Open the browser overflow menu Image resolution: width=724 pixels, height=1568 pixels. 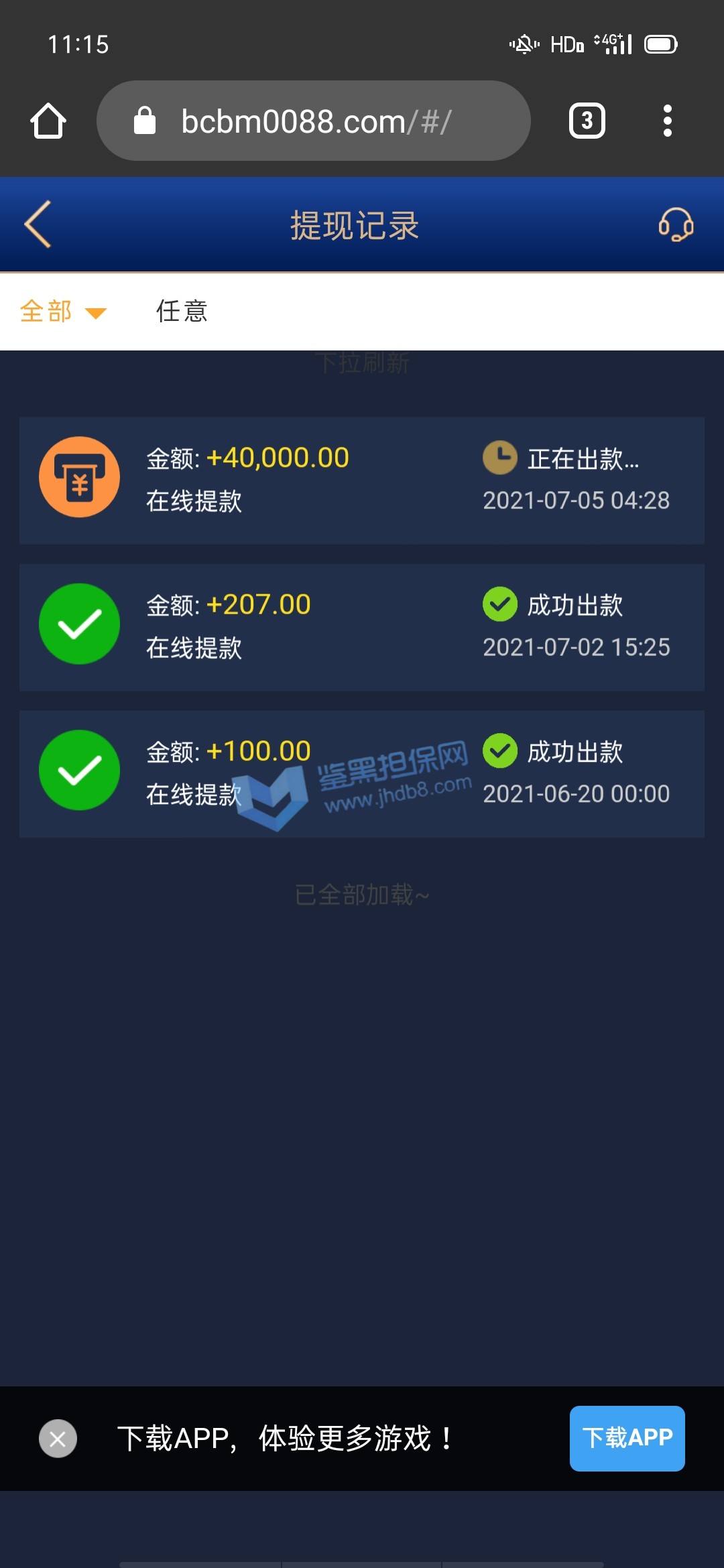(667, 121)
